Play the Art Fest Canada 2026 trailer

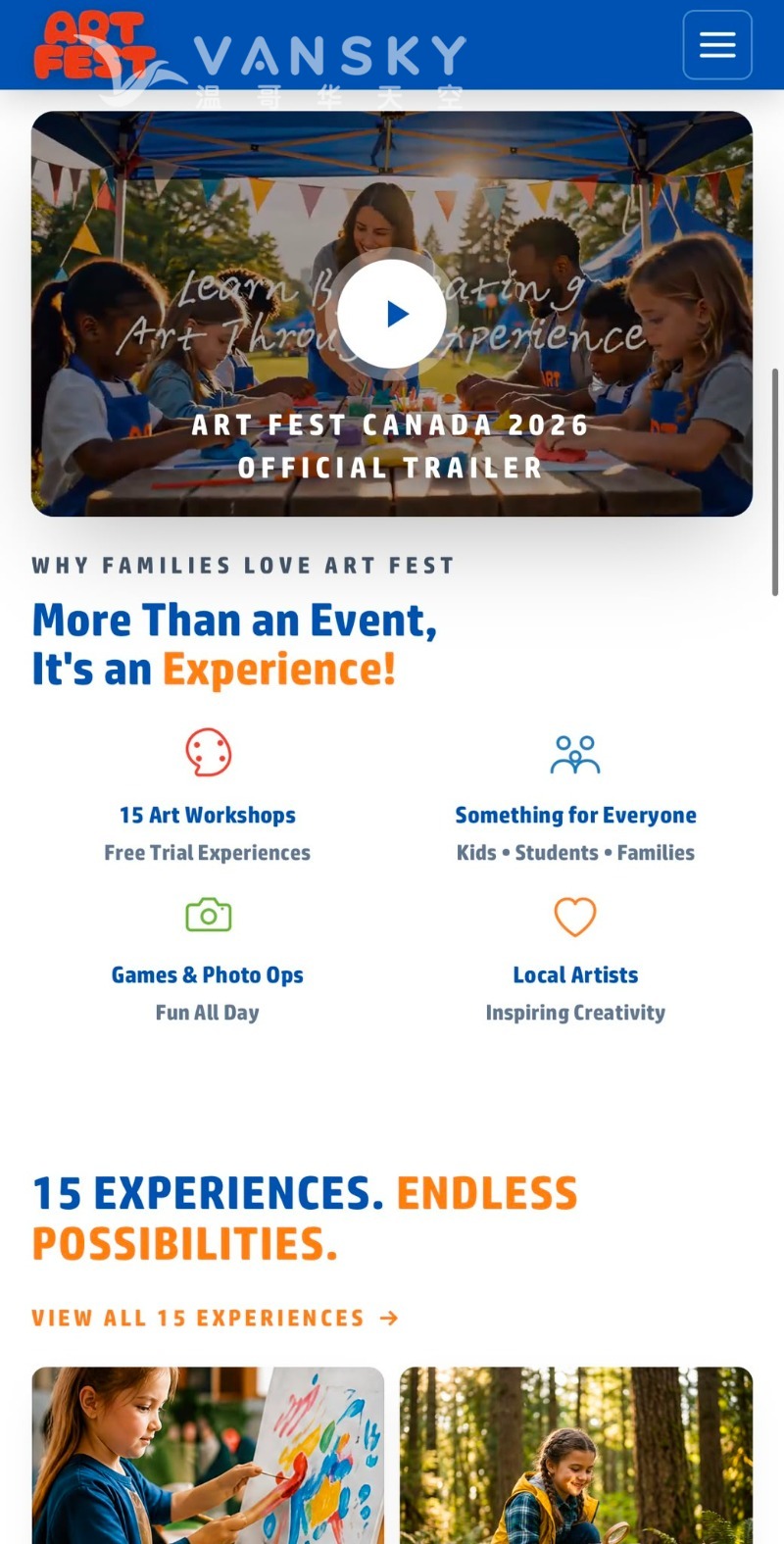coord(392,314)
